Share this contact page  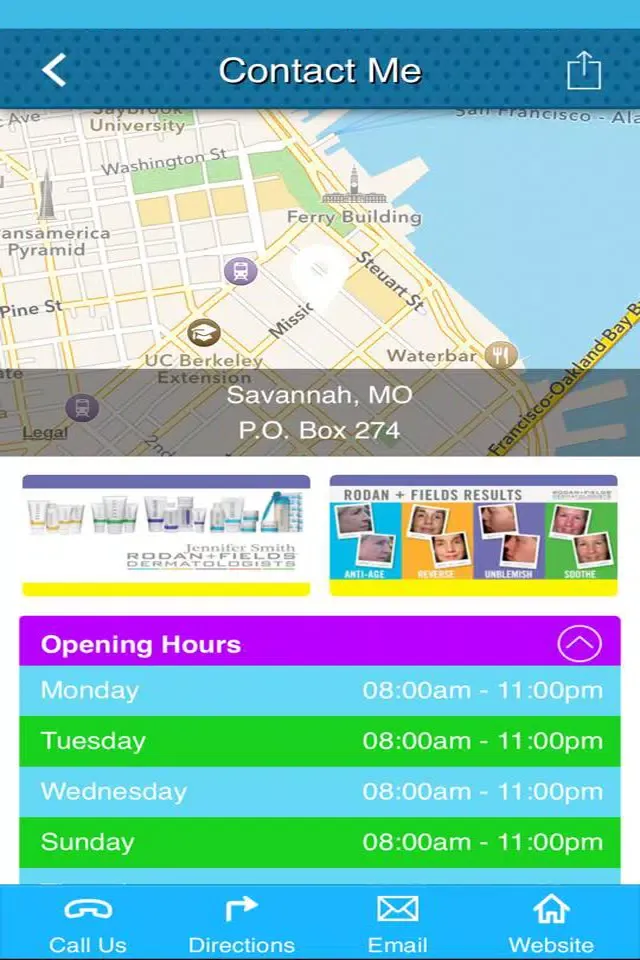coord(584,70)
